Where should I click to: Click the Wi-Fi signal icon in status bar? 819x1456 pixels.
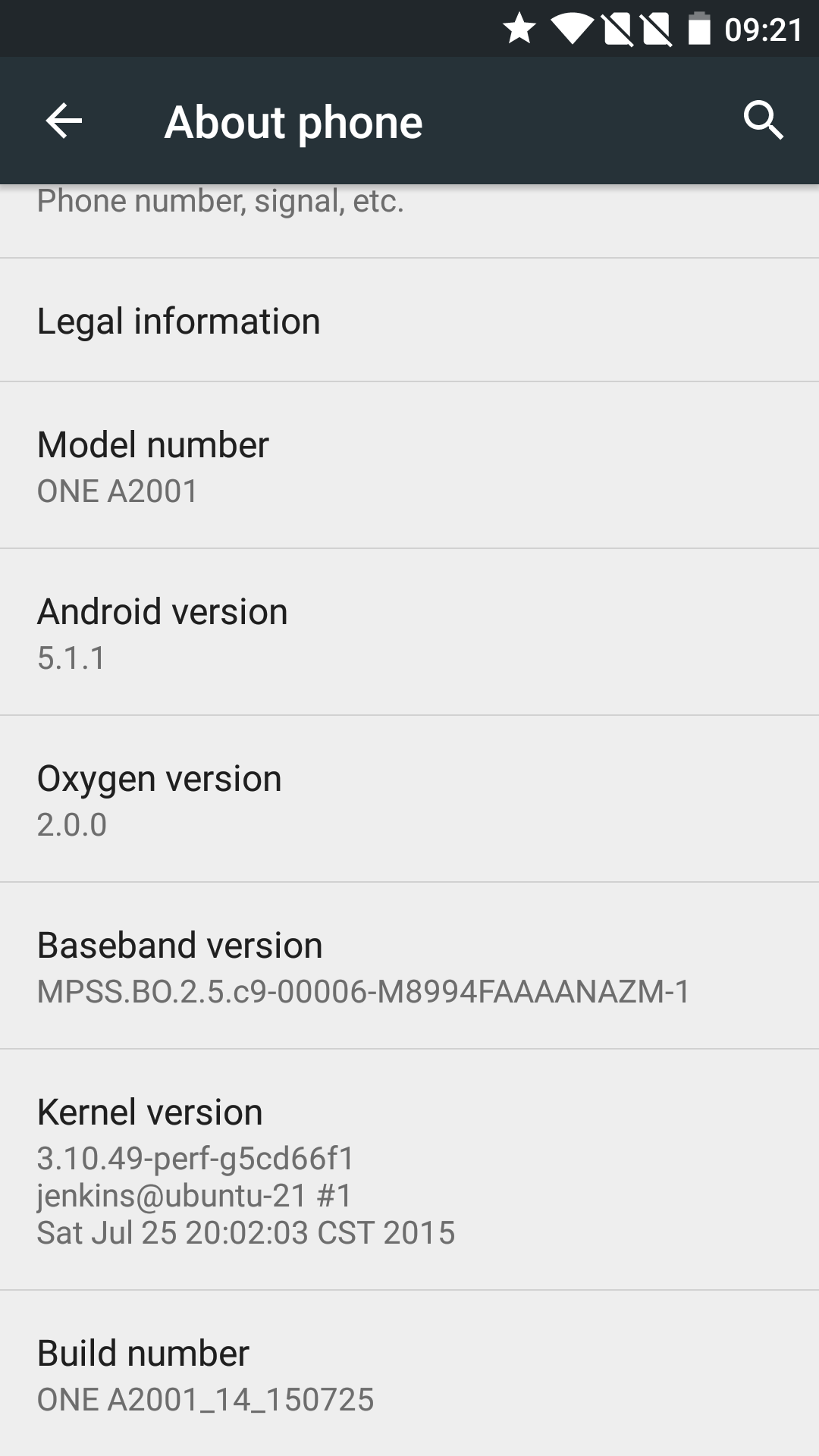point(573,29)
